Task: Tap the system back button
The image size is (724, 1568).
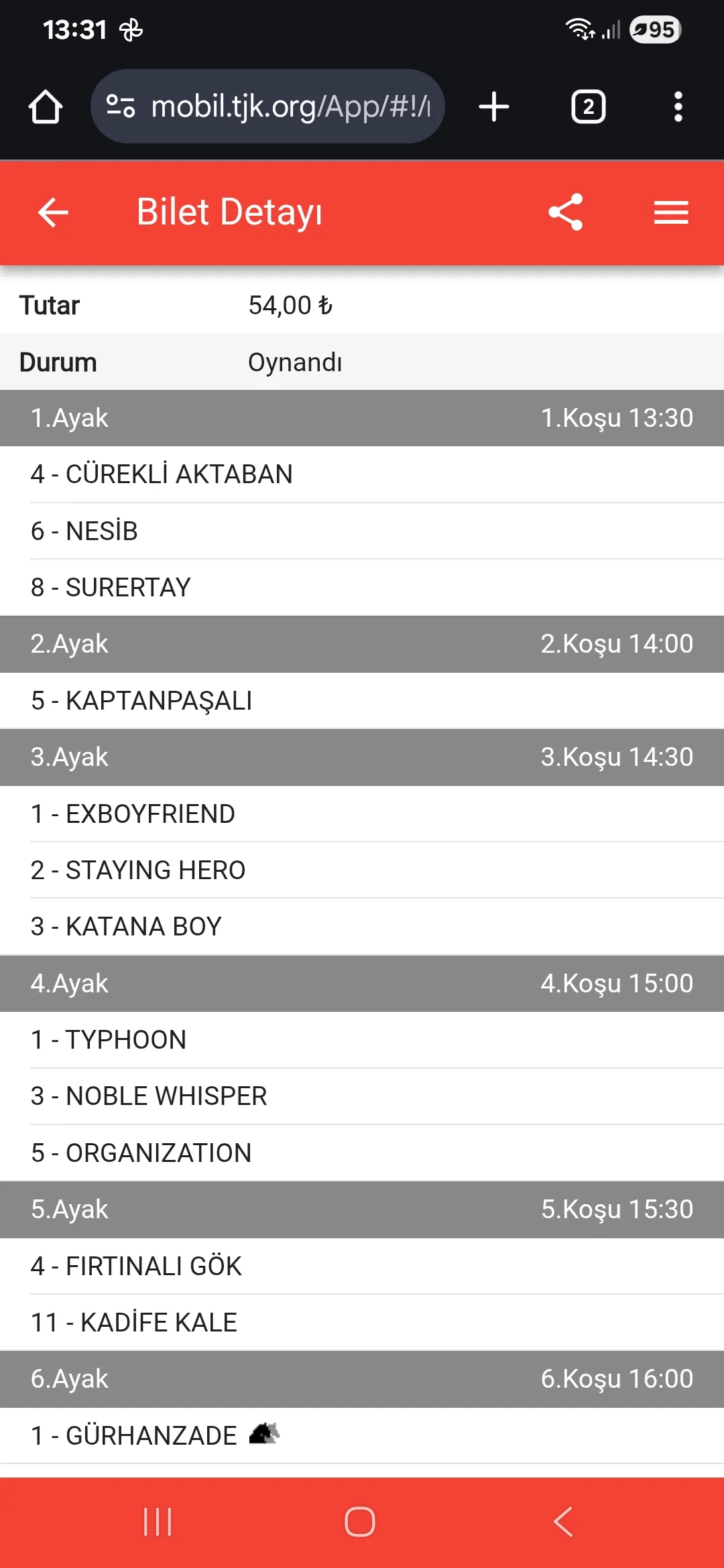Action: coord(563,1522)
